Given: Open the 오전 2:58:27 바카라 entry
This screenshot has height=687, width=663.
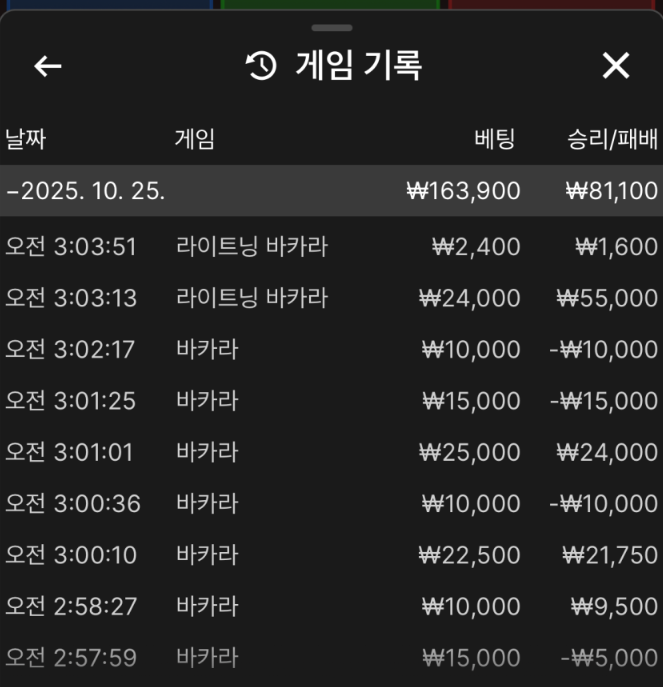Looking at the screenshot, I should (331, 606).
